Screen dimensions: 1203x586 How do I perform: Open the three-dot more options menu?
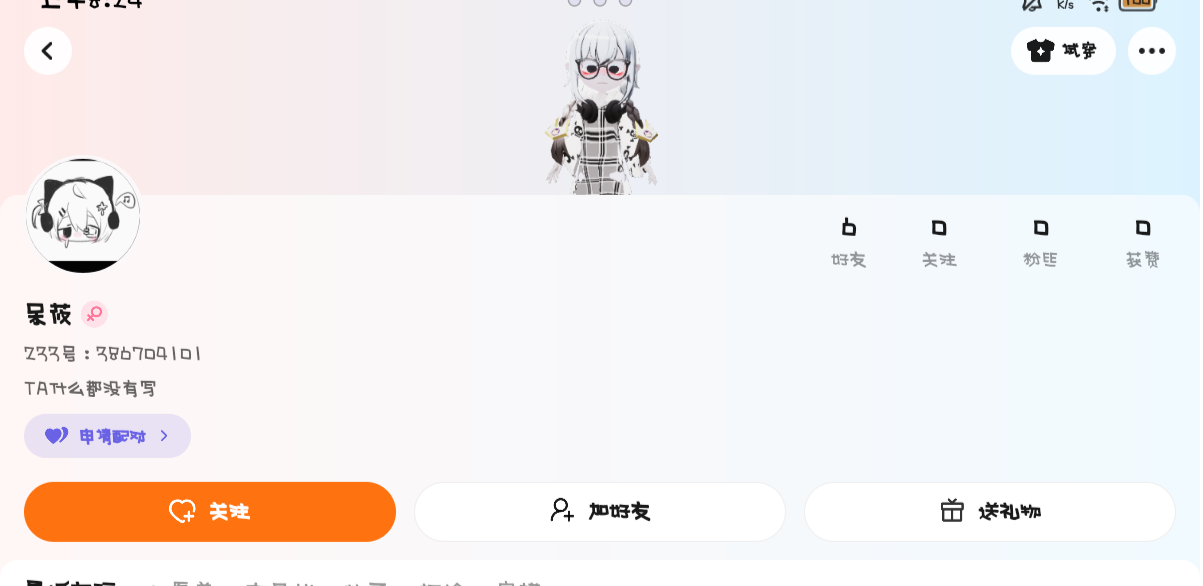tap(1152, 51)
